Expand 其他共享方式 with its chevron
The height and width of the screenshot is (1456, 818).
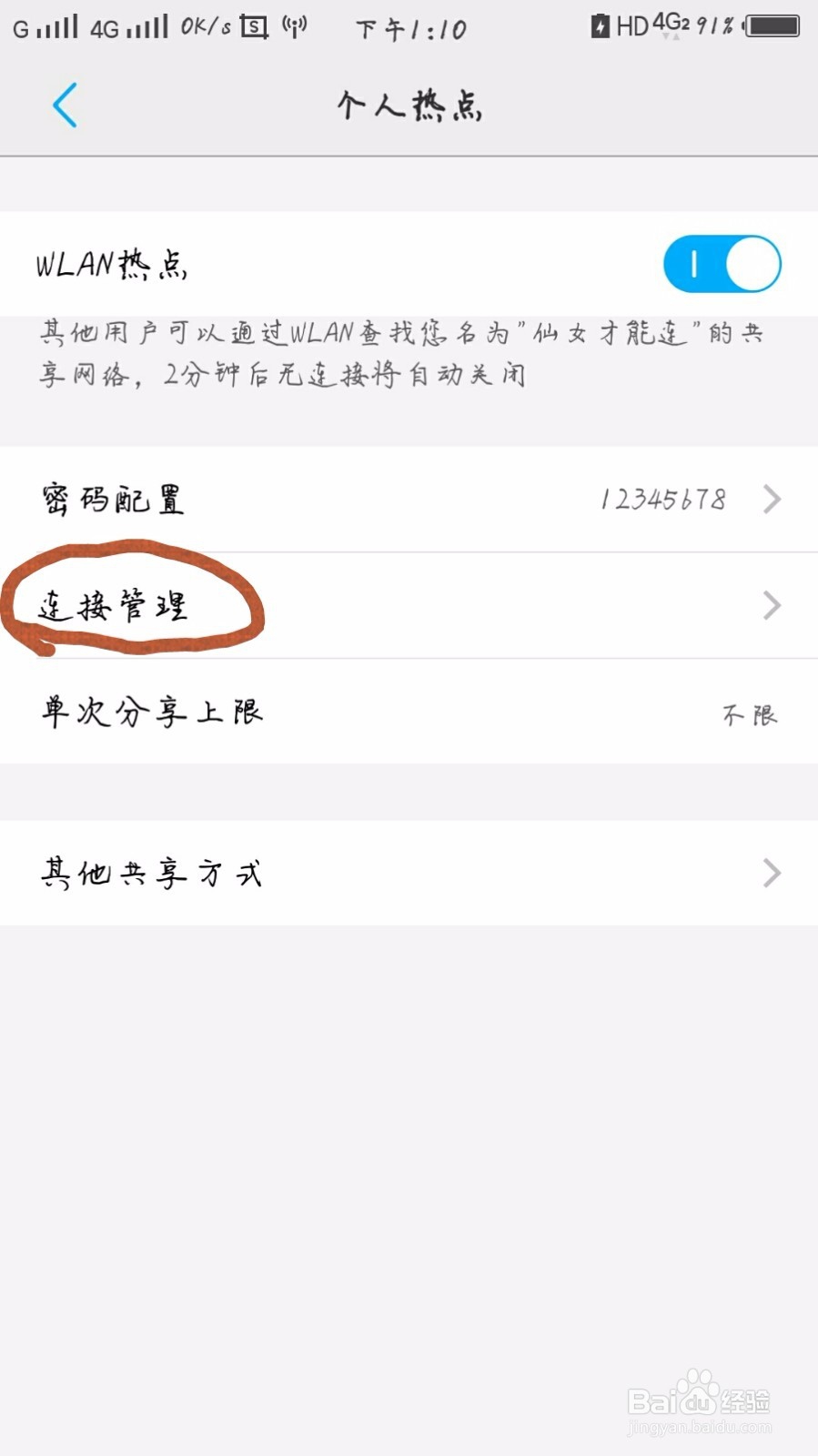click(x=772, y=874)
